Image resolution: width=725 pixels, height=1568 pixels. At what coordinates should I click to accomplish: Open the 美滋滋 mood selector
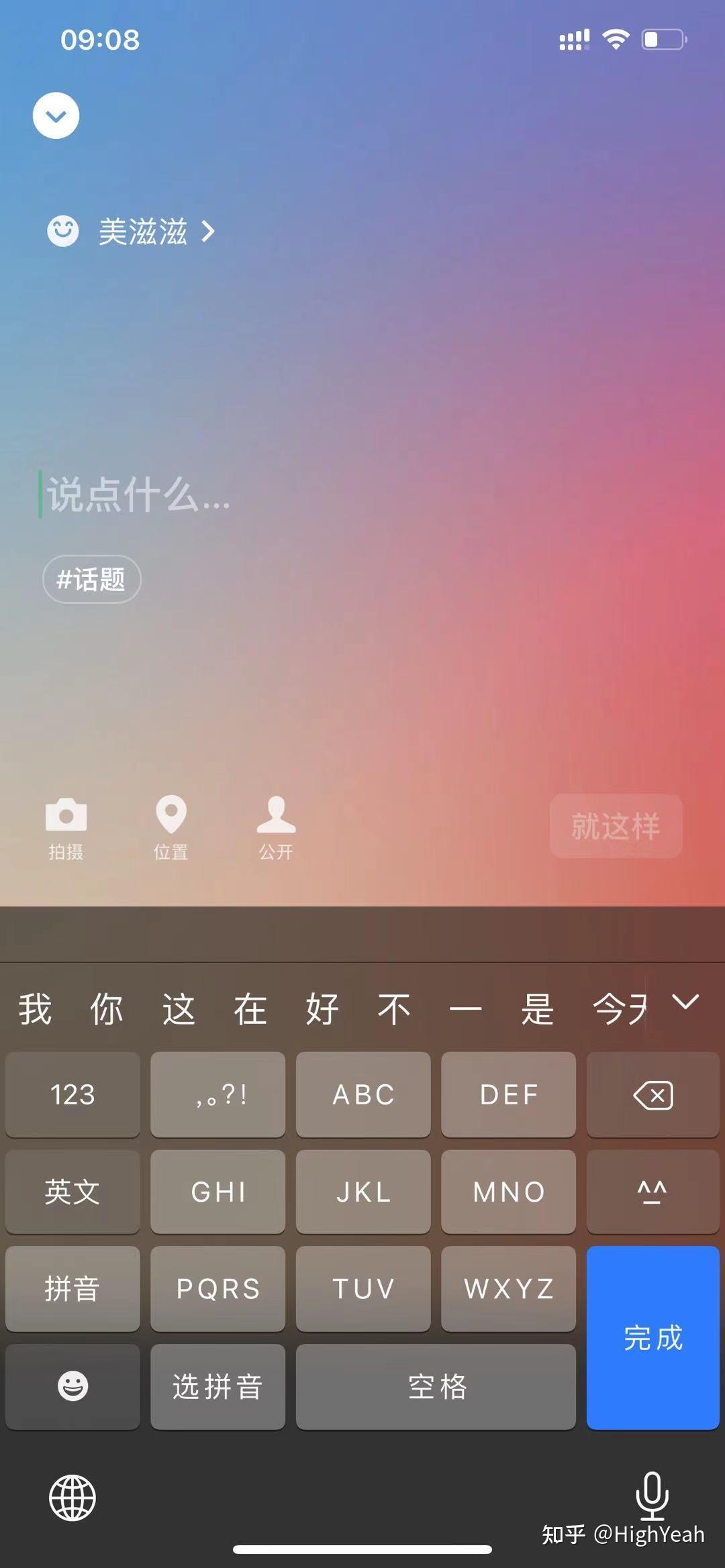point(142,232)
